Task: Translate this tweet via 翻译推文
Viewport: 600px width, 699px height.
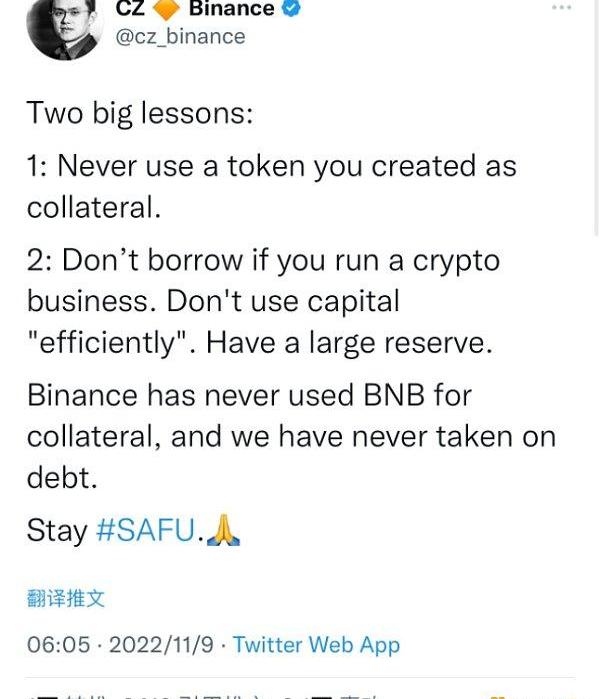Action: click(66, 598)
